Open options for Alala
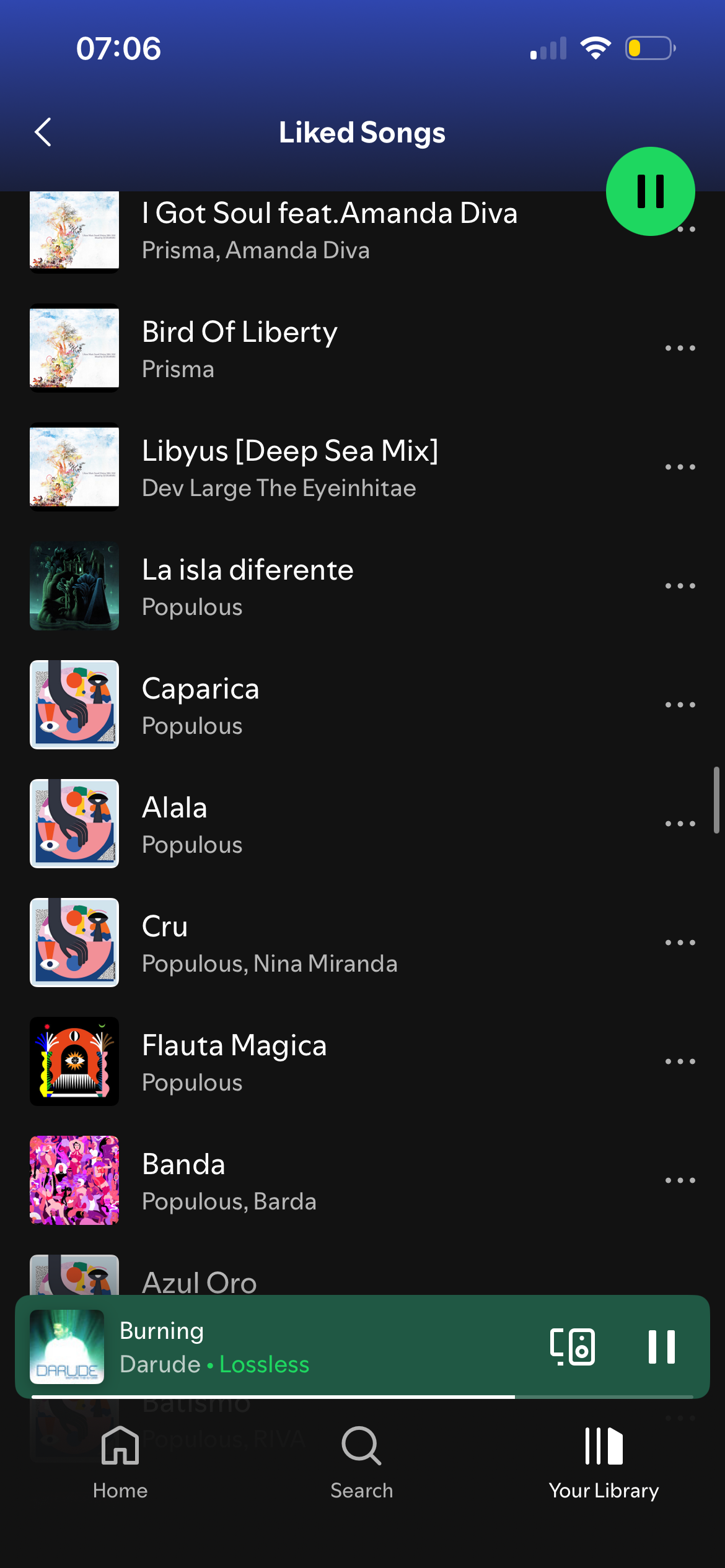The height and width of the screenshot is (1568, 725). (680, 824)
